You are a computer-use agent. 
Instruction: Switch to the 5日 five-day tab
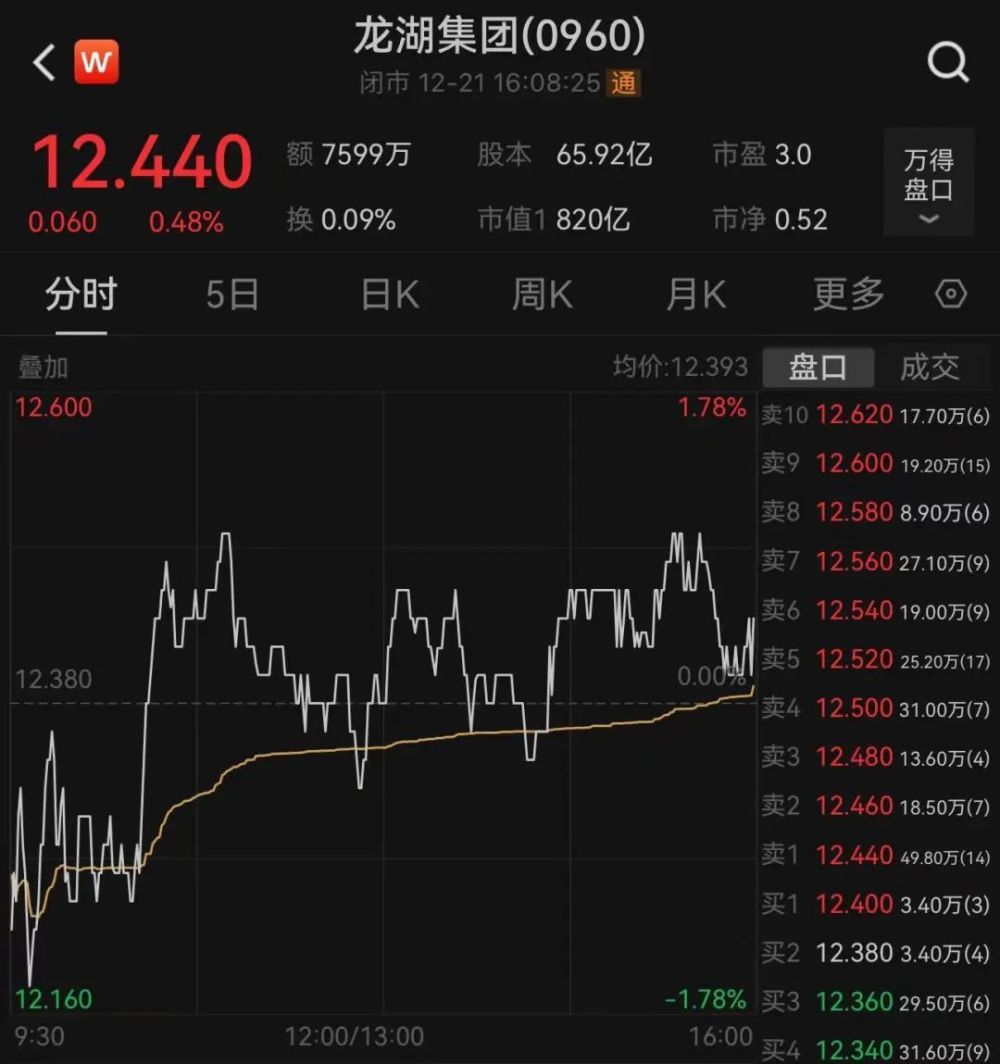pos(231,294)
